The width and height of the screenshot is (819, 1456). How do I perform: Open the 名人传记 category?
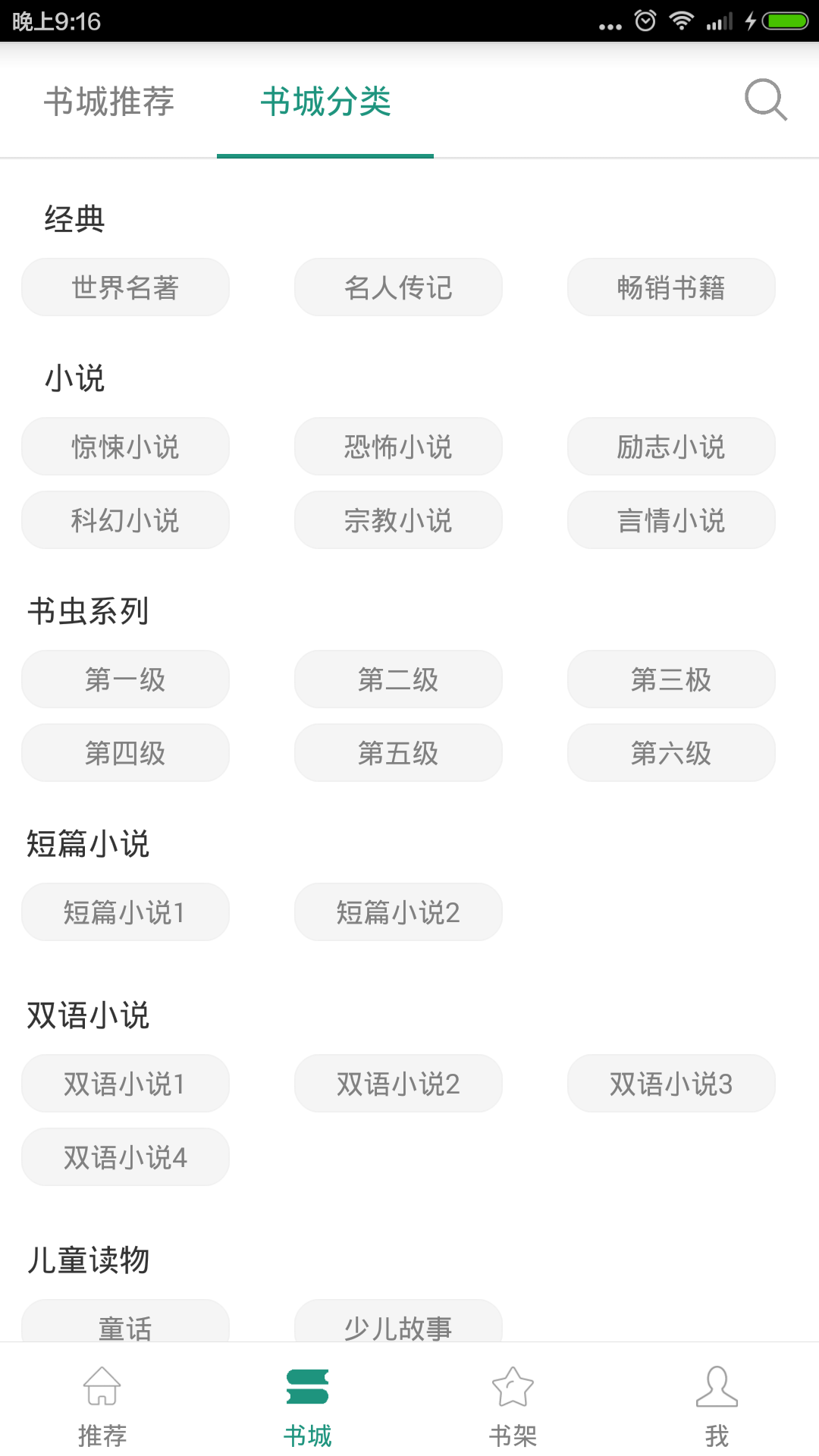tap(398, 287)
